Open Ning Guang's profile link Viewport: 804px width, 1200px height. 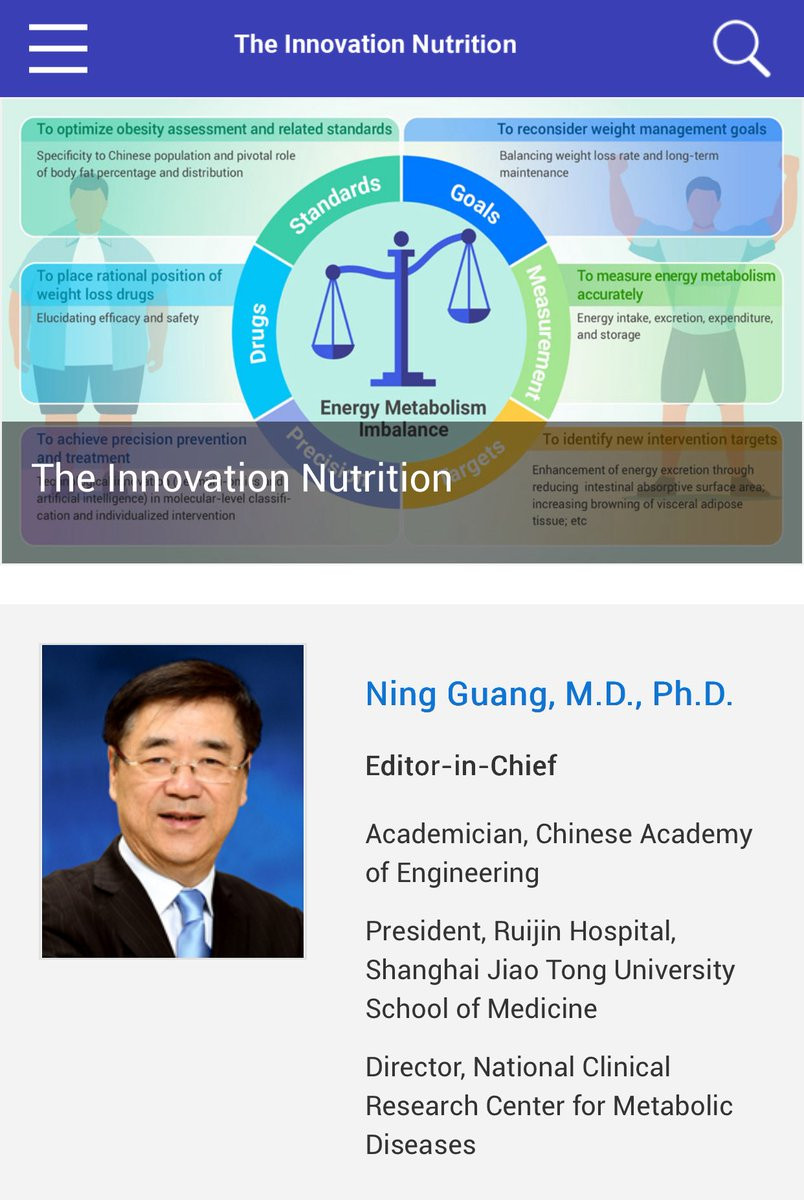point(549,694)
